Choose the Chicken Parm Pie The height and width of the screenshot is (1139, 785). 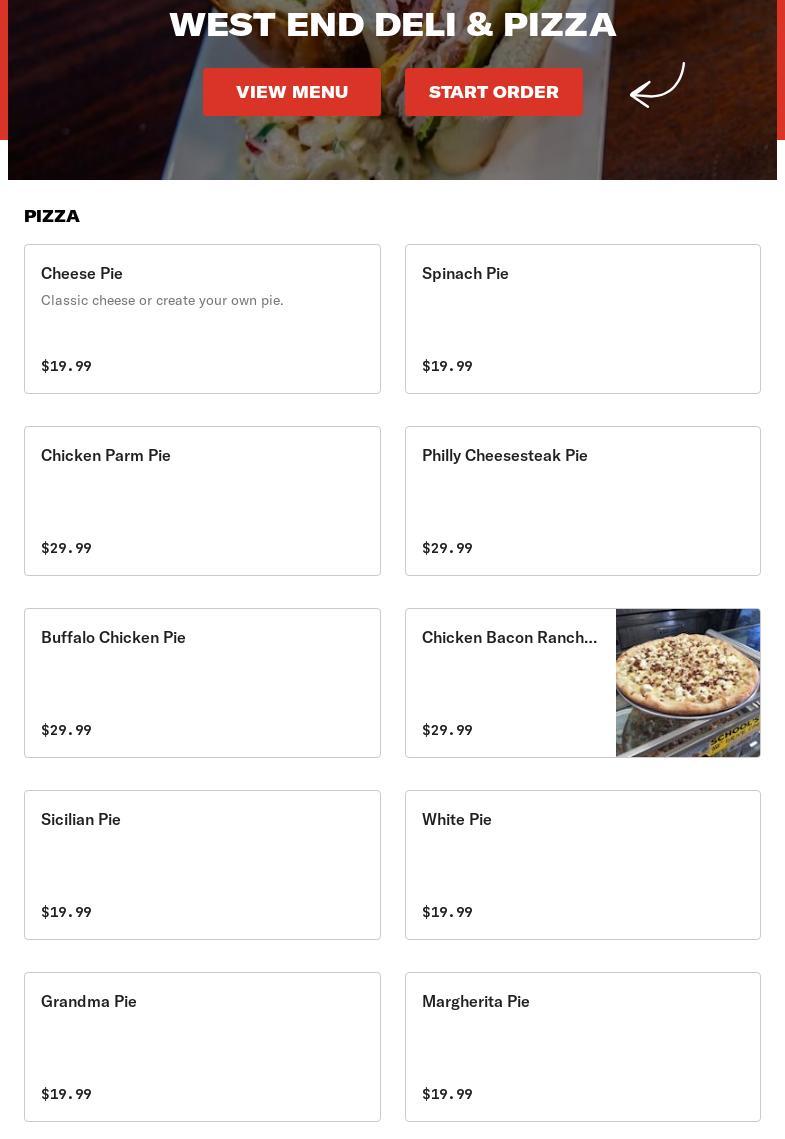(x=202, y=501)
